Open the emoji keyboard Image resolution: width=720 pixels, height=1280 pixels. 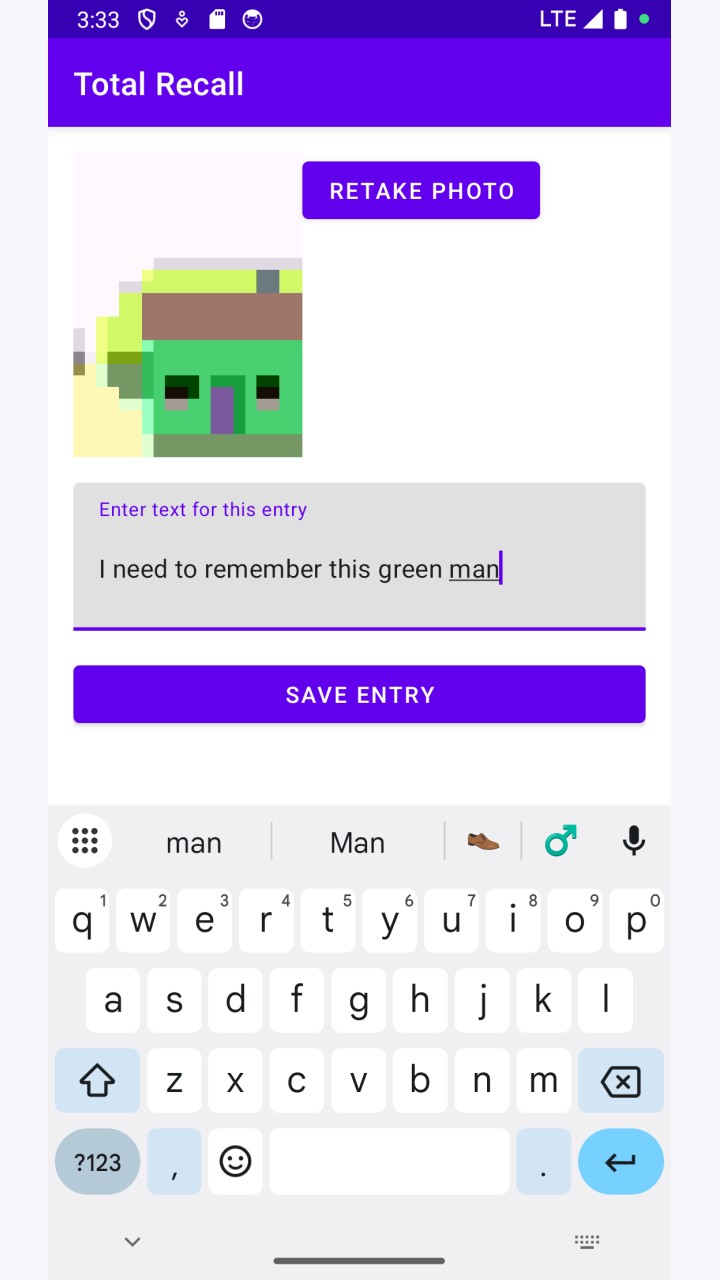[236, 1161]
